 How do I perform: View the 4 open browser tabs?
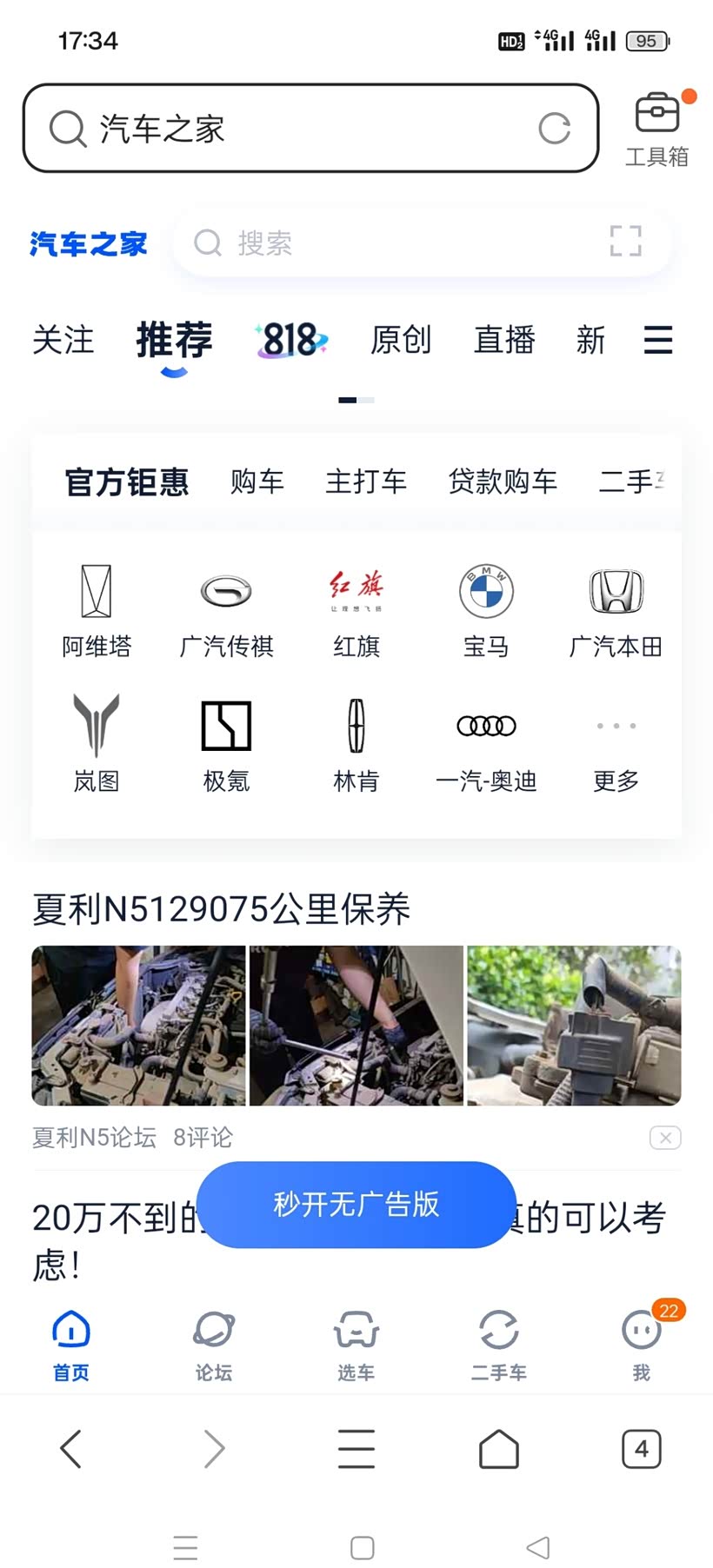click(642, 1449)
